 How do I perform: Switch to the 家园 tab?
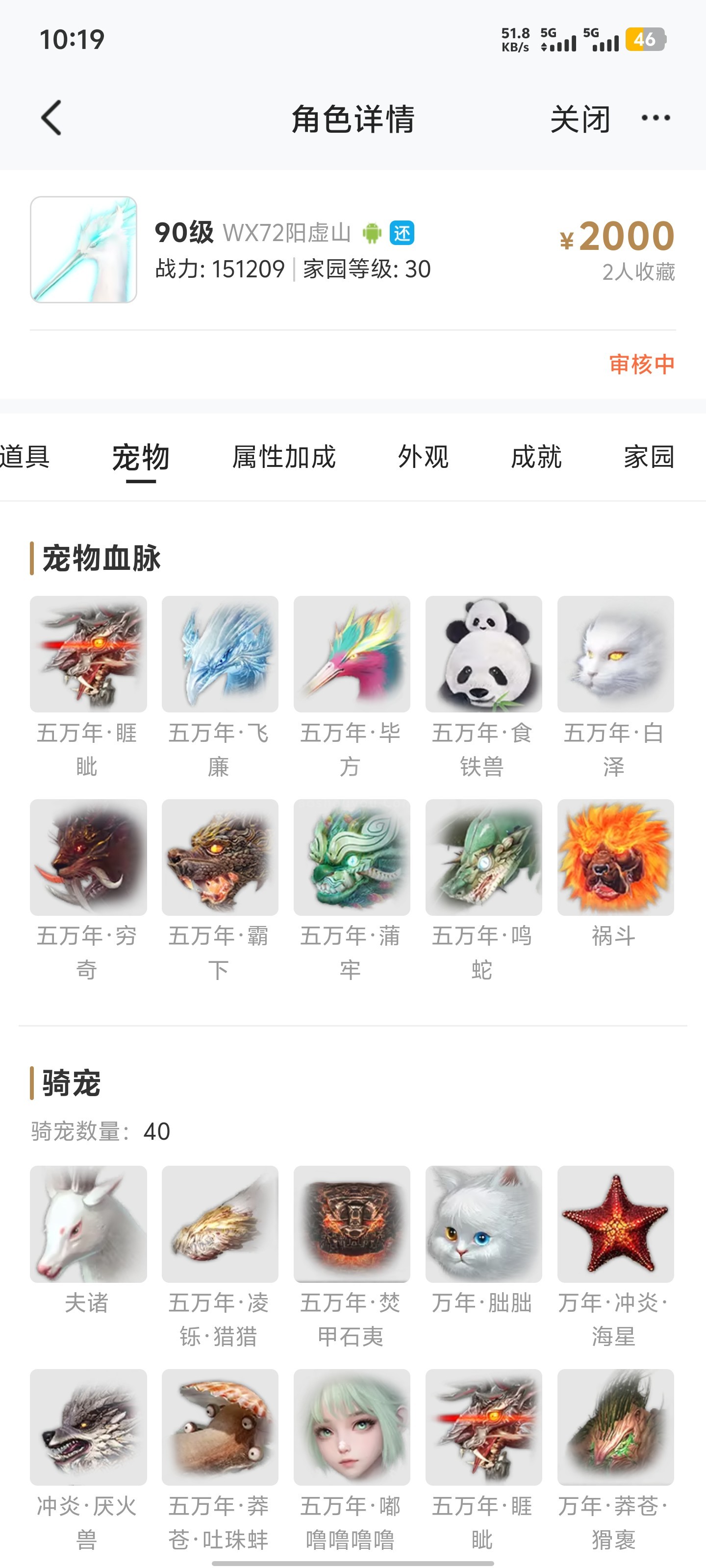click(649, 457)
